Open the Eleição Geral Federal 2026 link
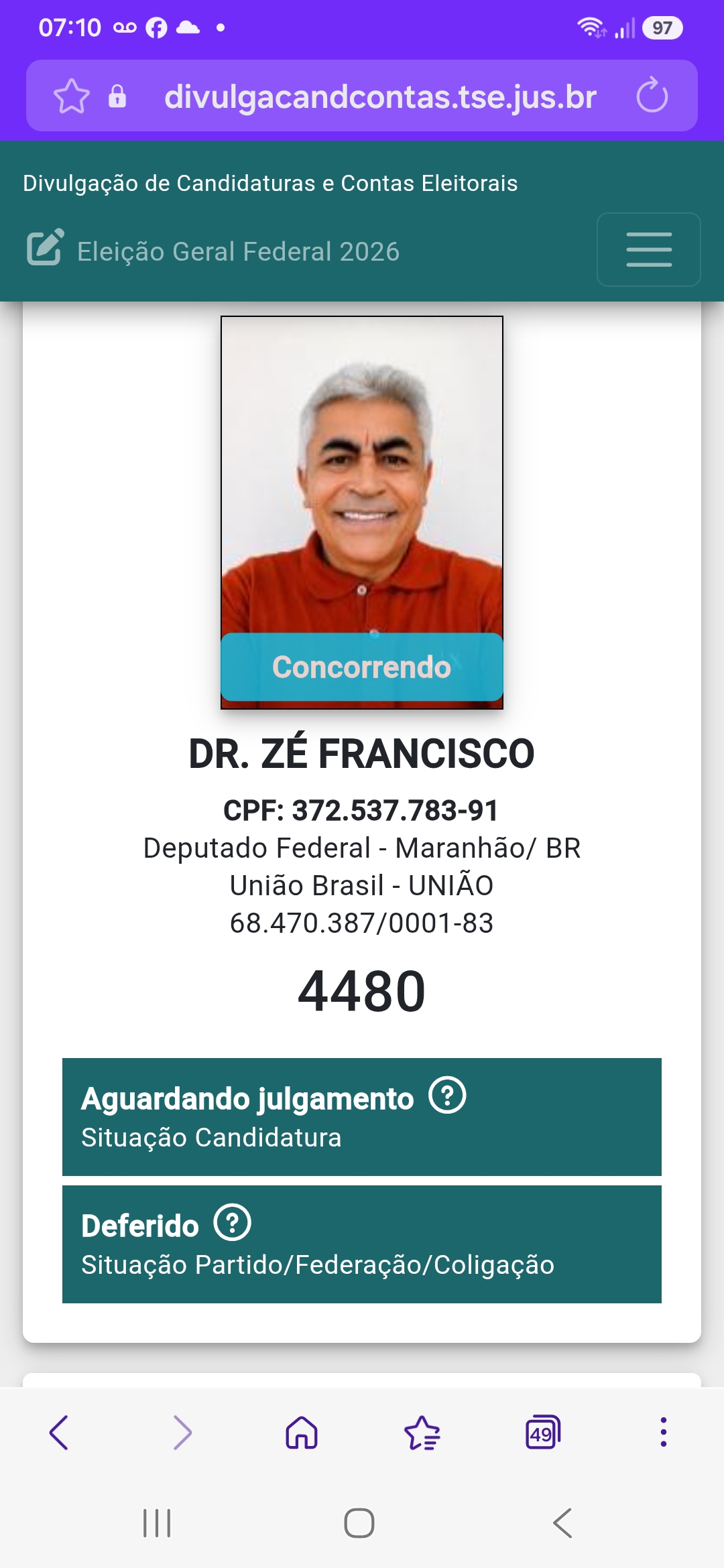 click(x=213, y=251)
